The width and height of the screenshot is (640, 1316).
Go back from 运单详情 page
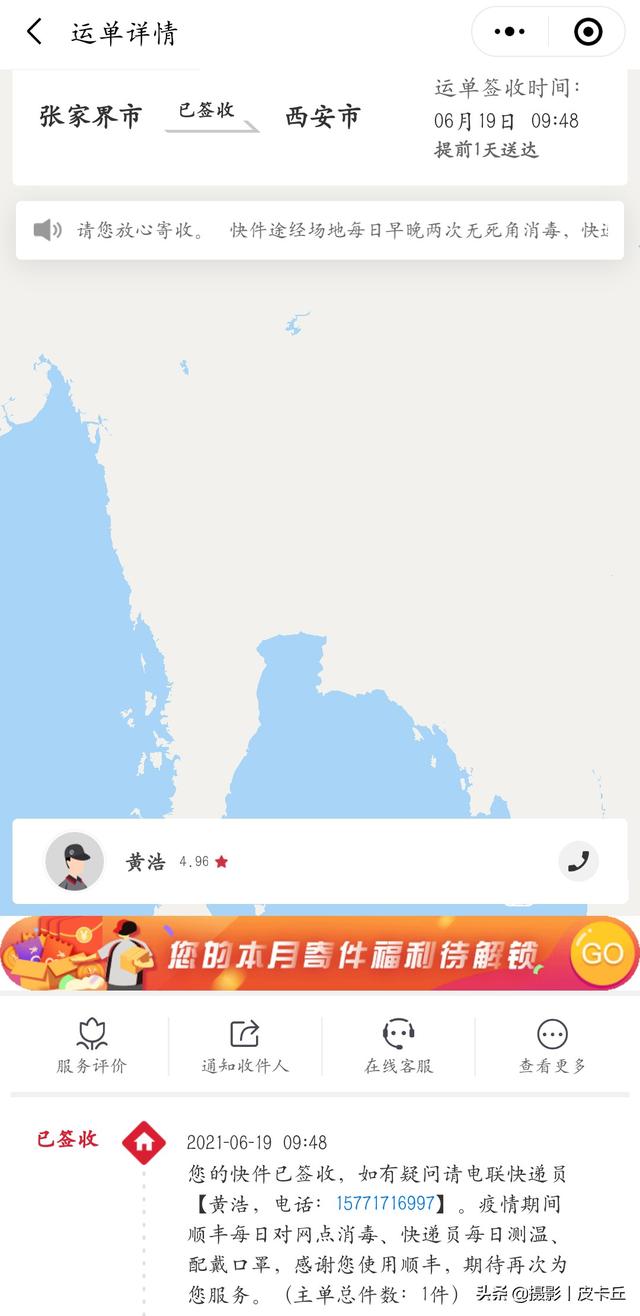35,32
